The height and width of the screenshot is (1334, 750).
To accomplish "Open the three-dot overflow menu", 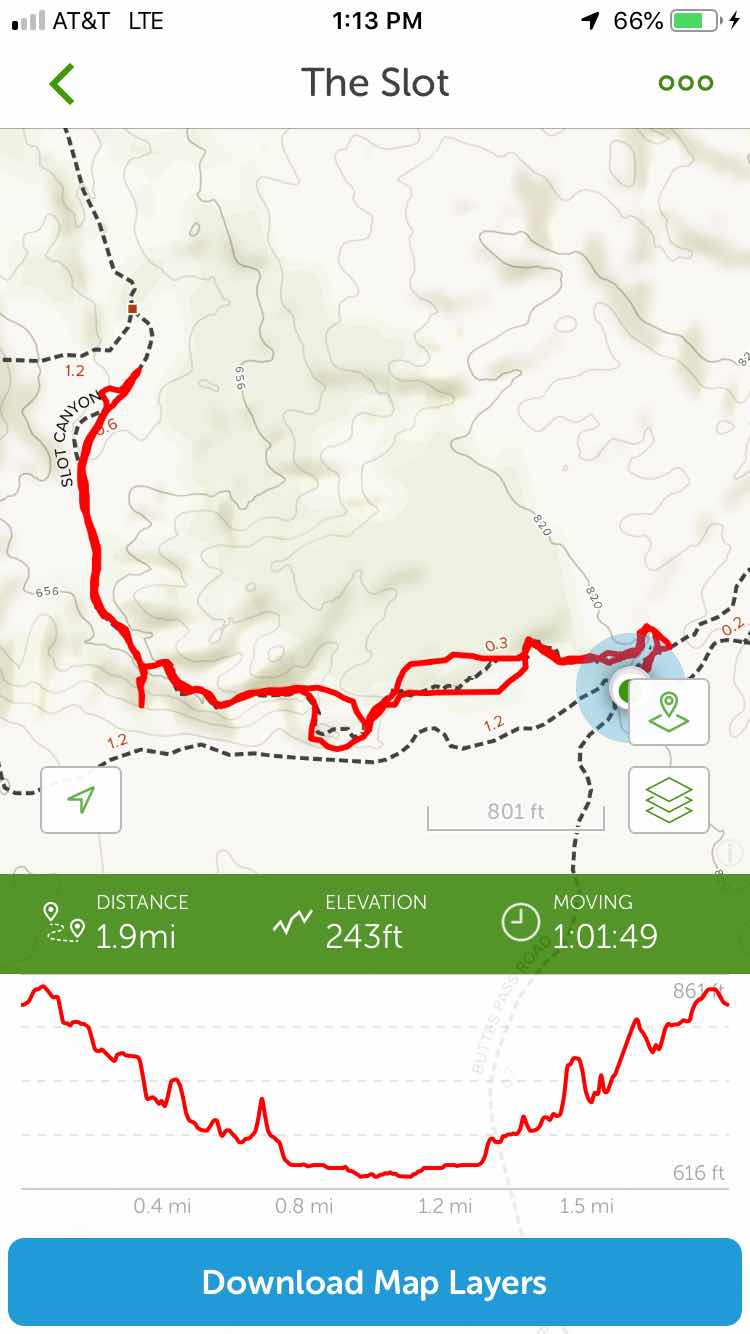I will (x=686, y=83).
